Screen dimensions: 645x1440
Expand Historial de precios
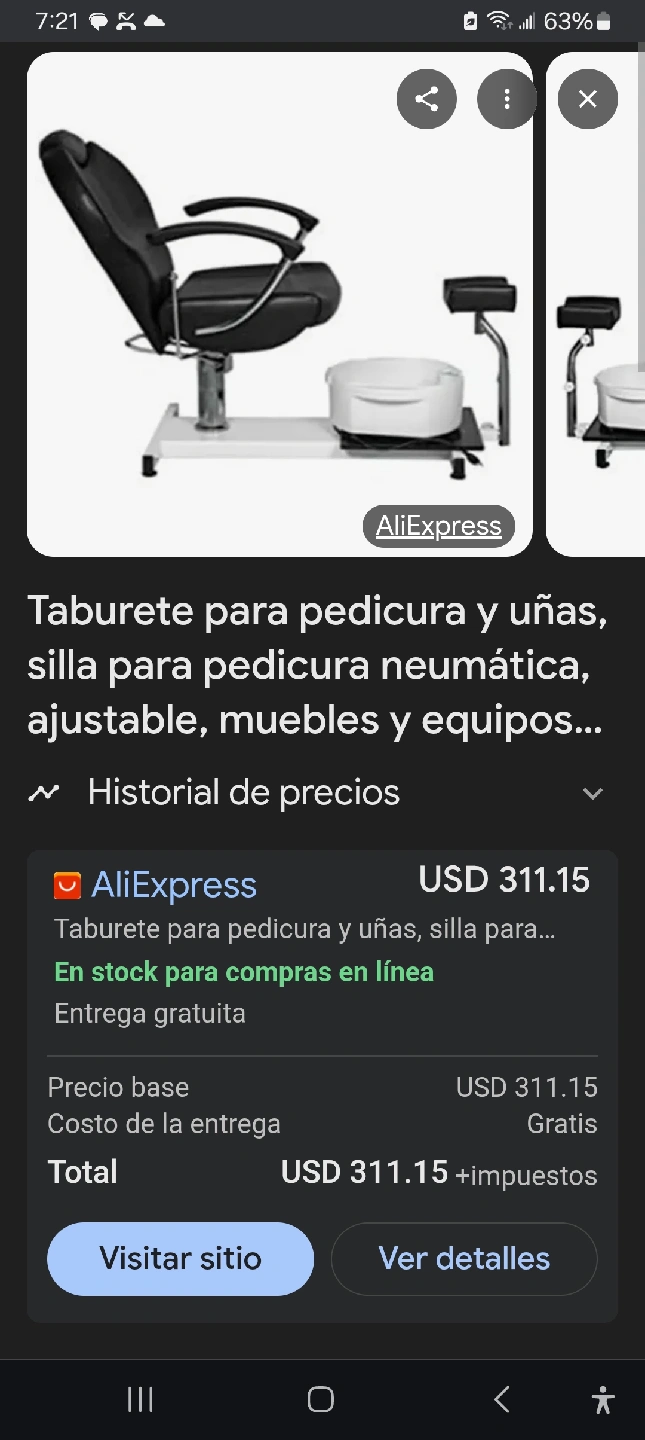(592, 793)
